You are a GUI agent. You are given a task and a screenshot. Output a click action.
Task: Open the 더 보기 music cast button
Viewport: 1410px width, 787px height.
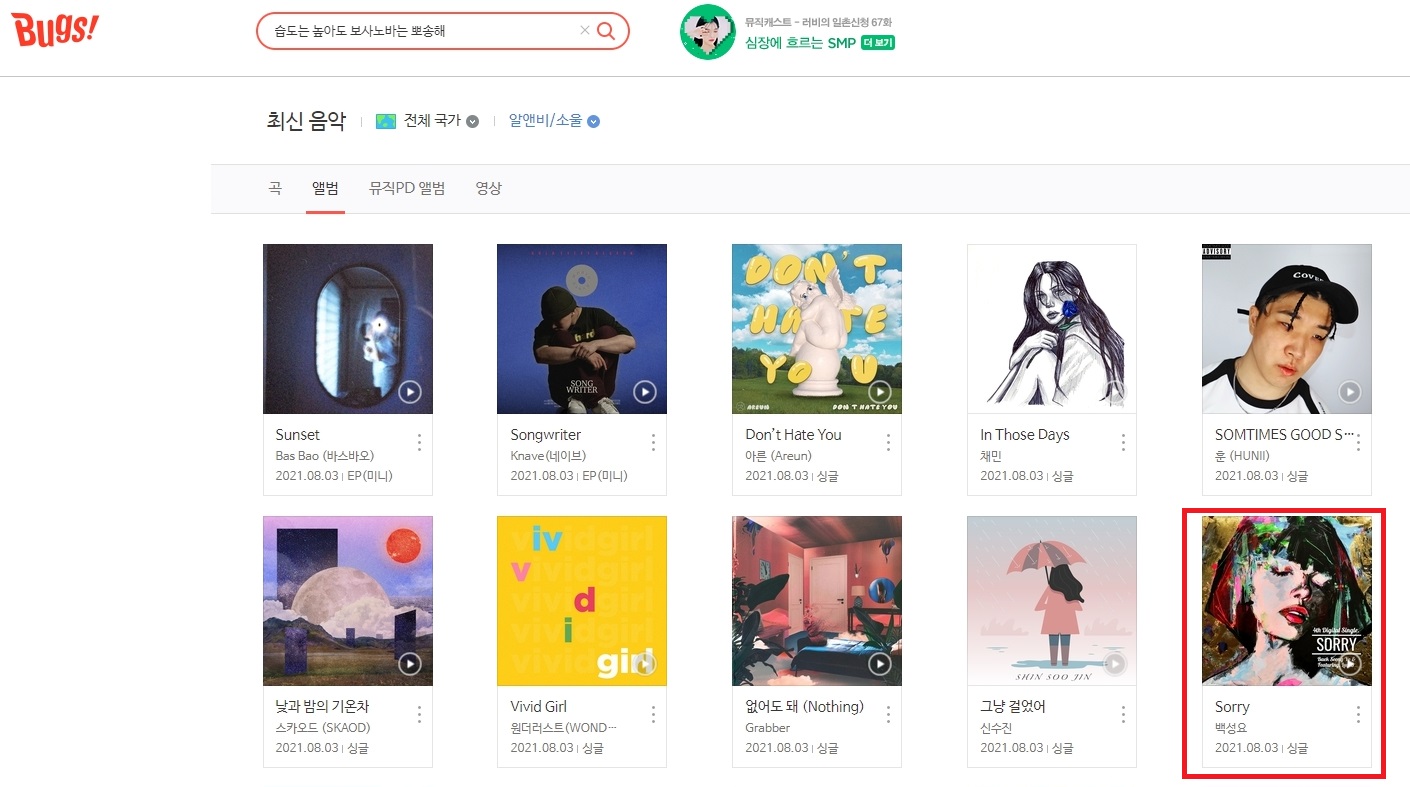click(877, 43)
